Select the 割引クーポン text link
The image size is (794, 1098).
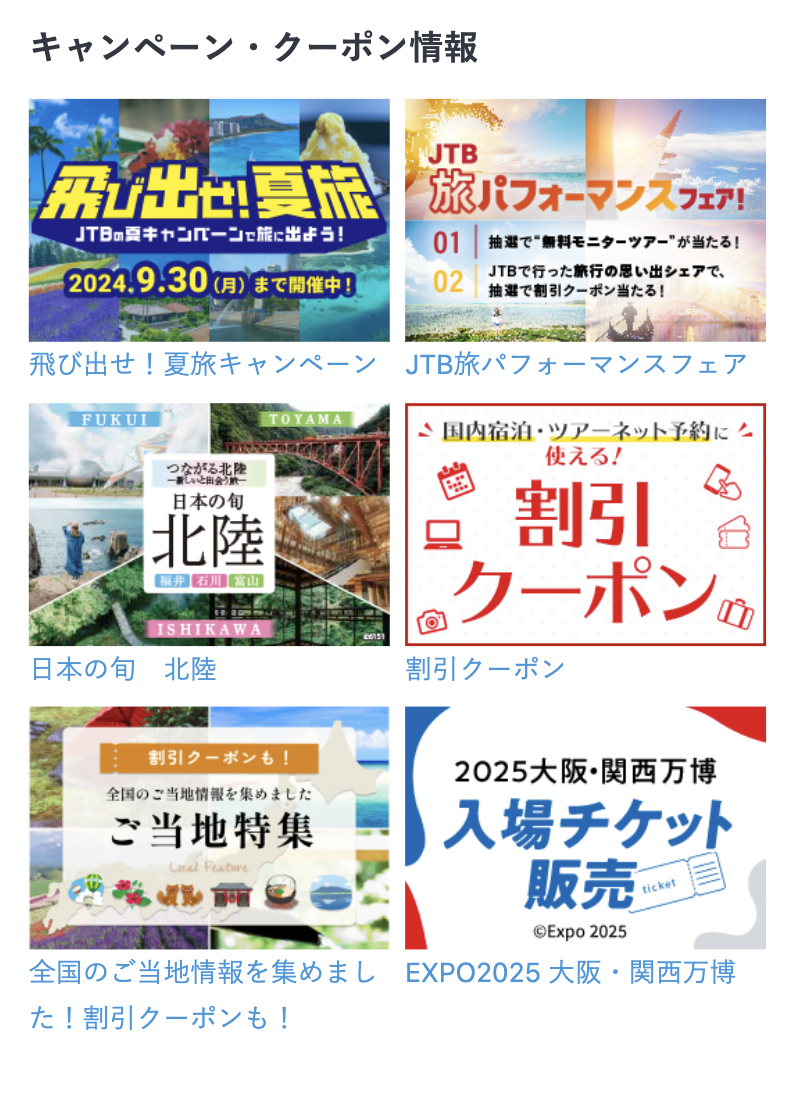485,668
